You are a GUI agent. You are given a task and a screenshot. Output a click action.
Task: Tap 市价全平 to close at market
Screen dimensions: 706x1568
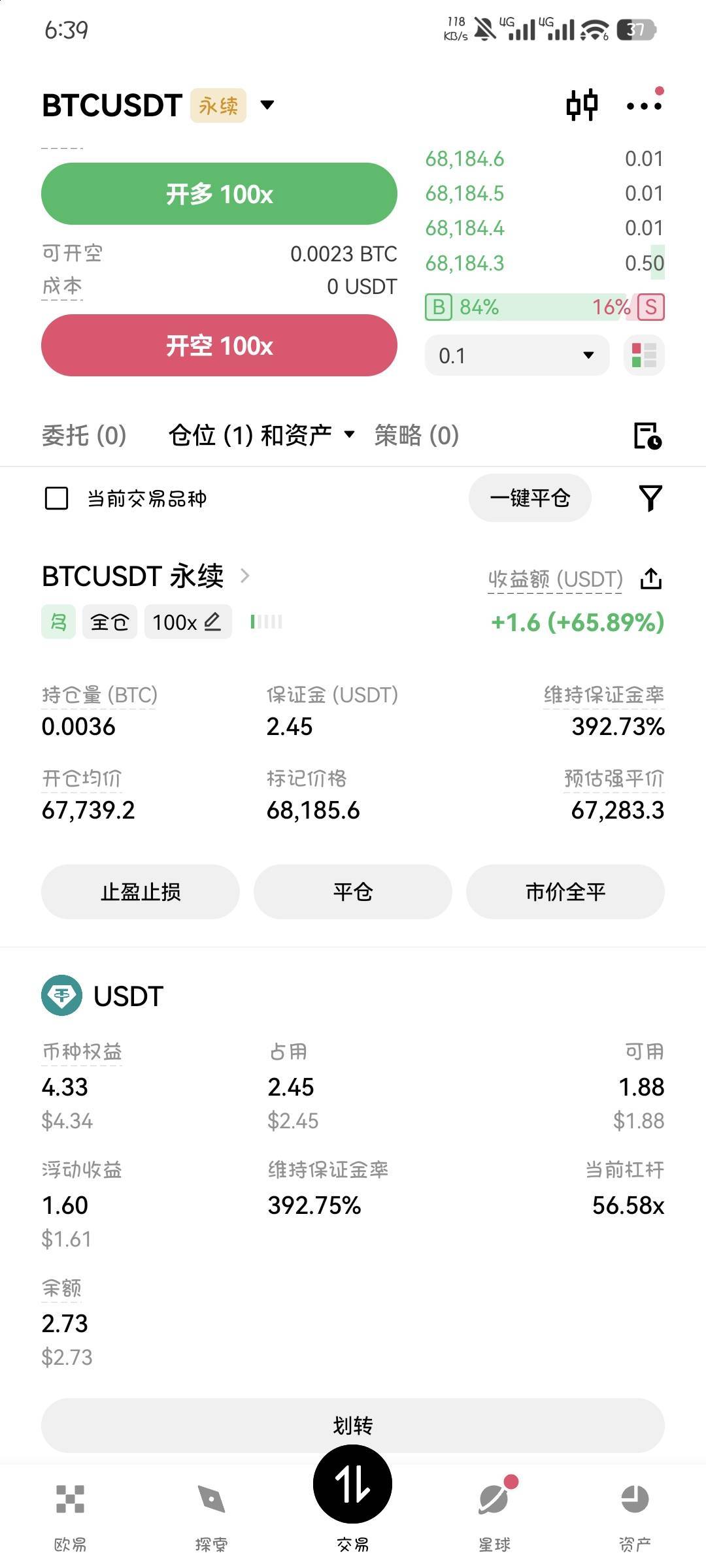tap(565, 892)
